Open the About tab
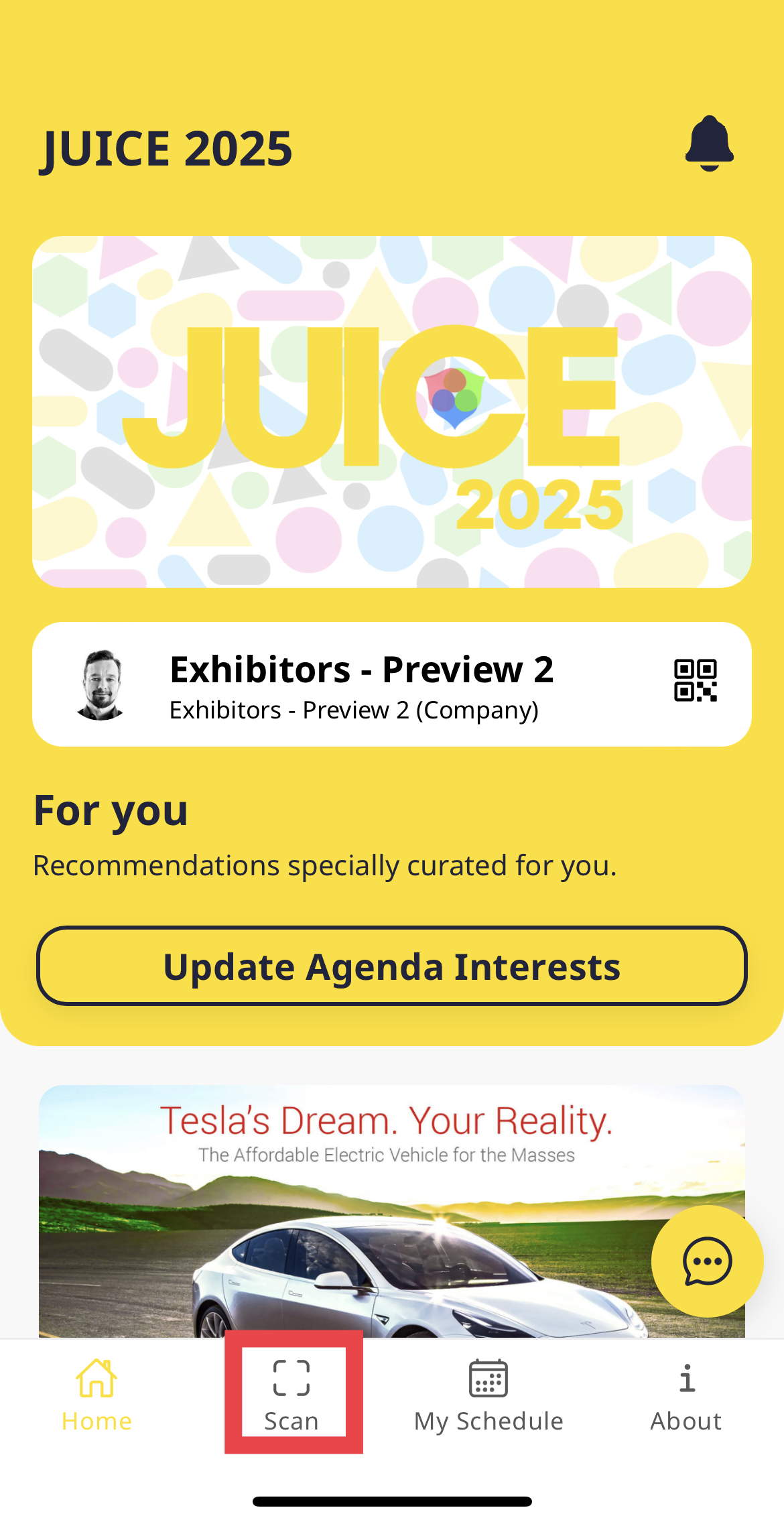The height and width of the screenshot is (1514, 784). click(x=686, y=1394)
